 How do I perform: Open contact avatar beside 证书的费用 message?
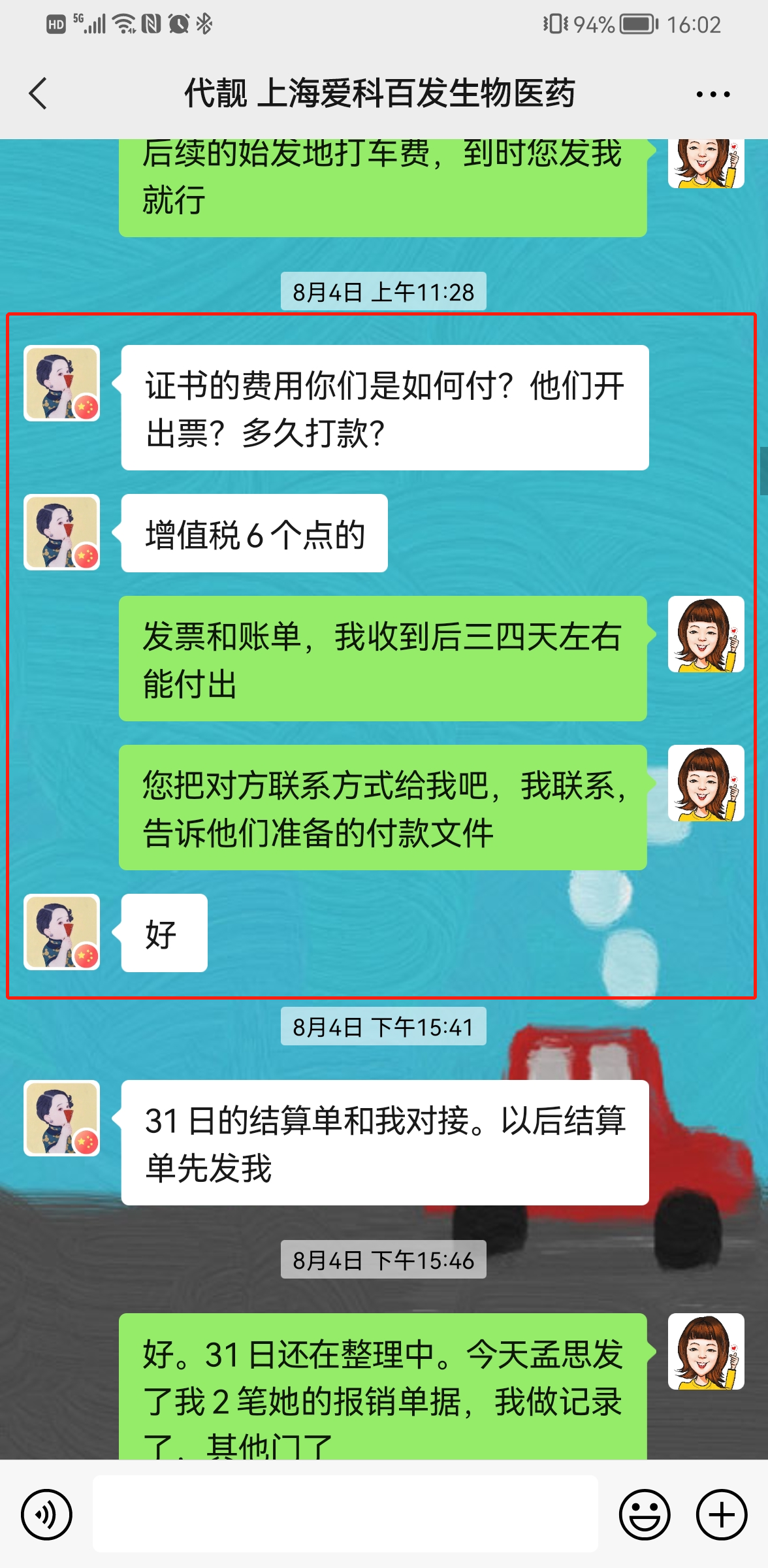point(62,384)
